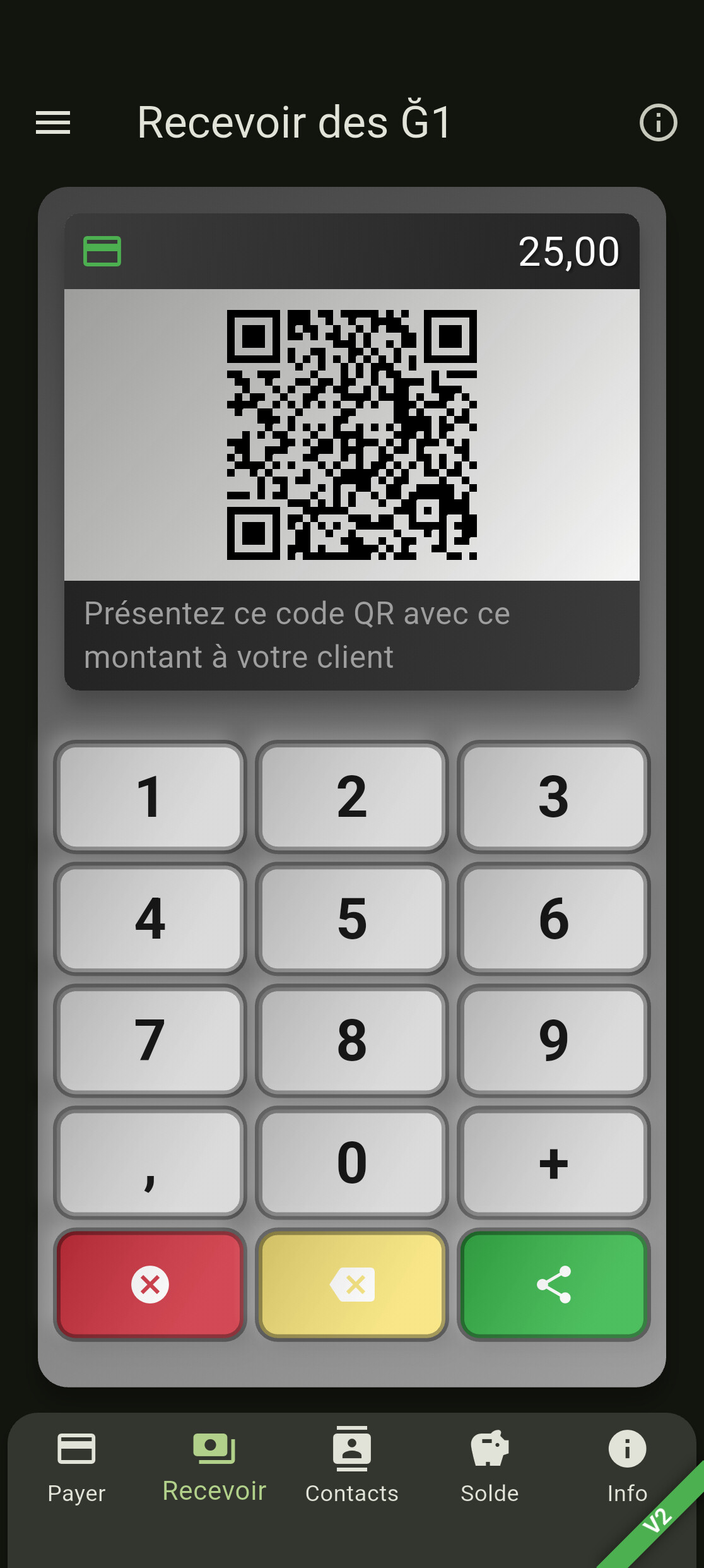Enter digit 7 on the keypad
The height and width of the screenshot is (1568, 704).
(x=150, y=1040)
